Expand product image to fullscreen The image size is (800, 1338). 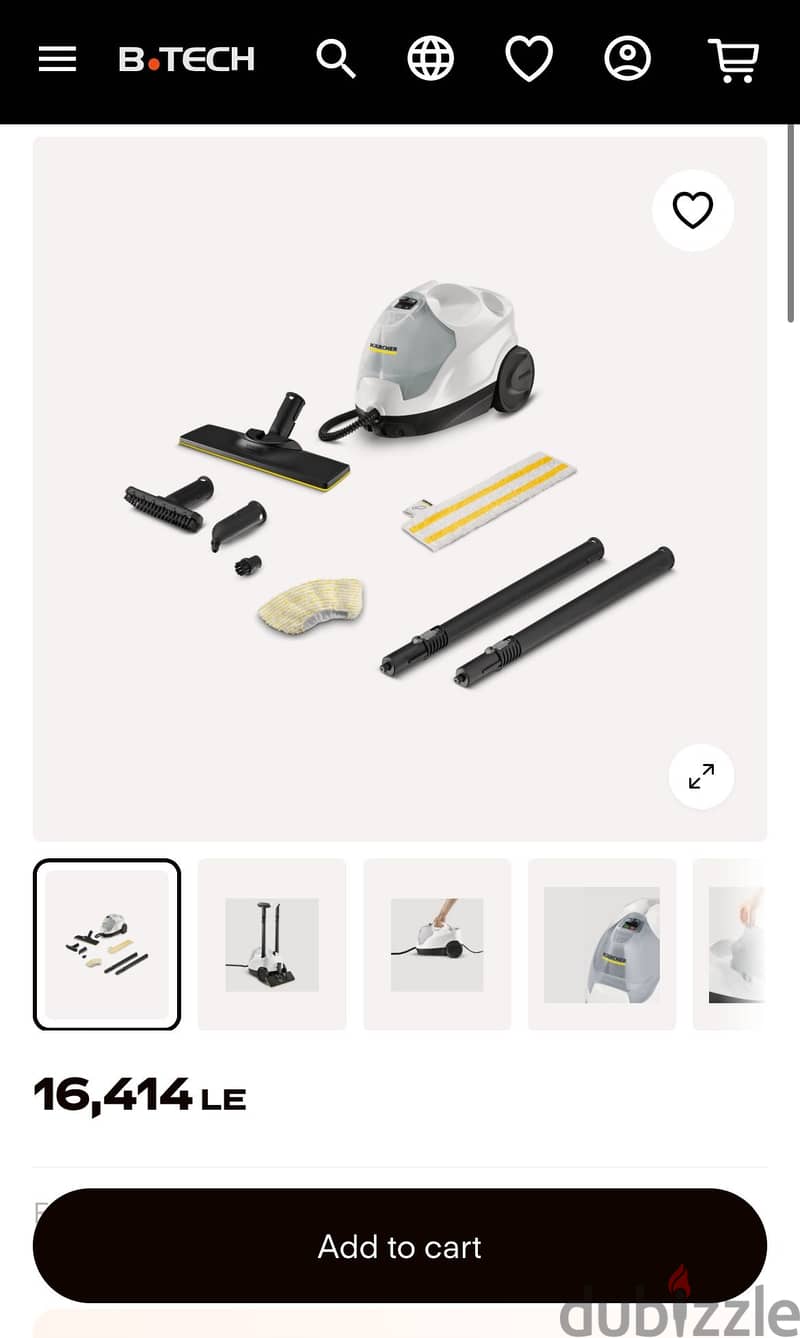coord(701,776)
